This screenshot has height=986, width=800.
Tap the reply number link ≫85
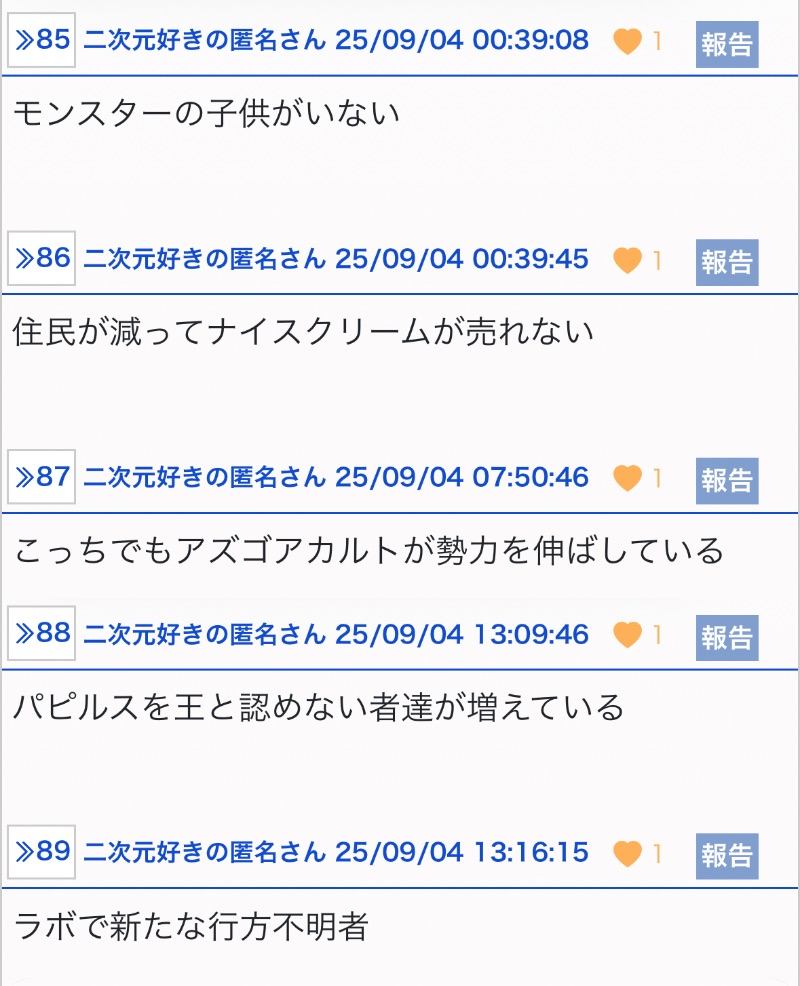coord(42,41)
